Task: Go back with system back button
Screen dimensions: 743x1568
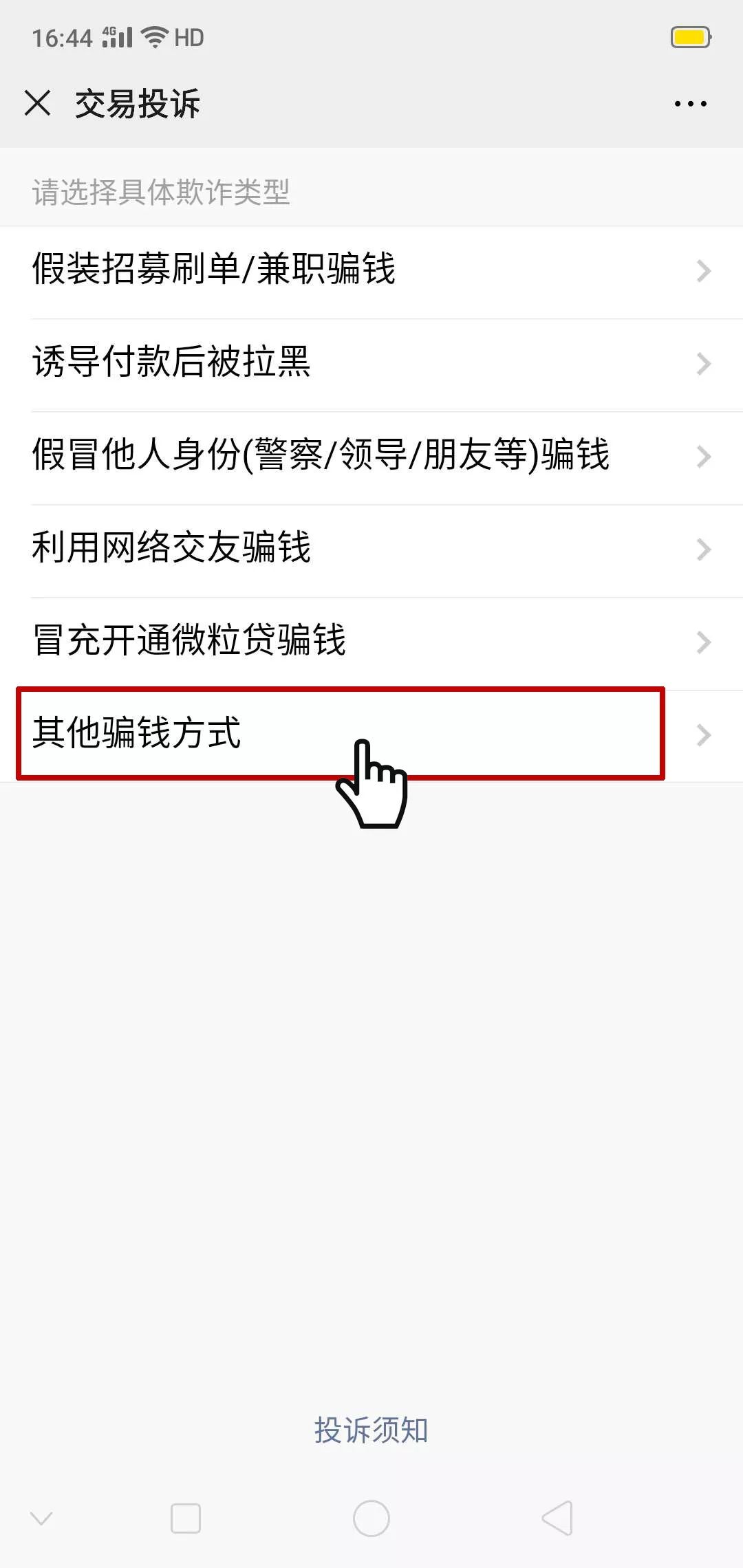Action: tap(558, 1518)
